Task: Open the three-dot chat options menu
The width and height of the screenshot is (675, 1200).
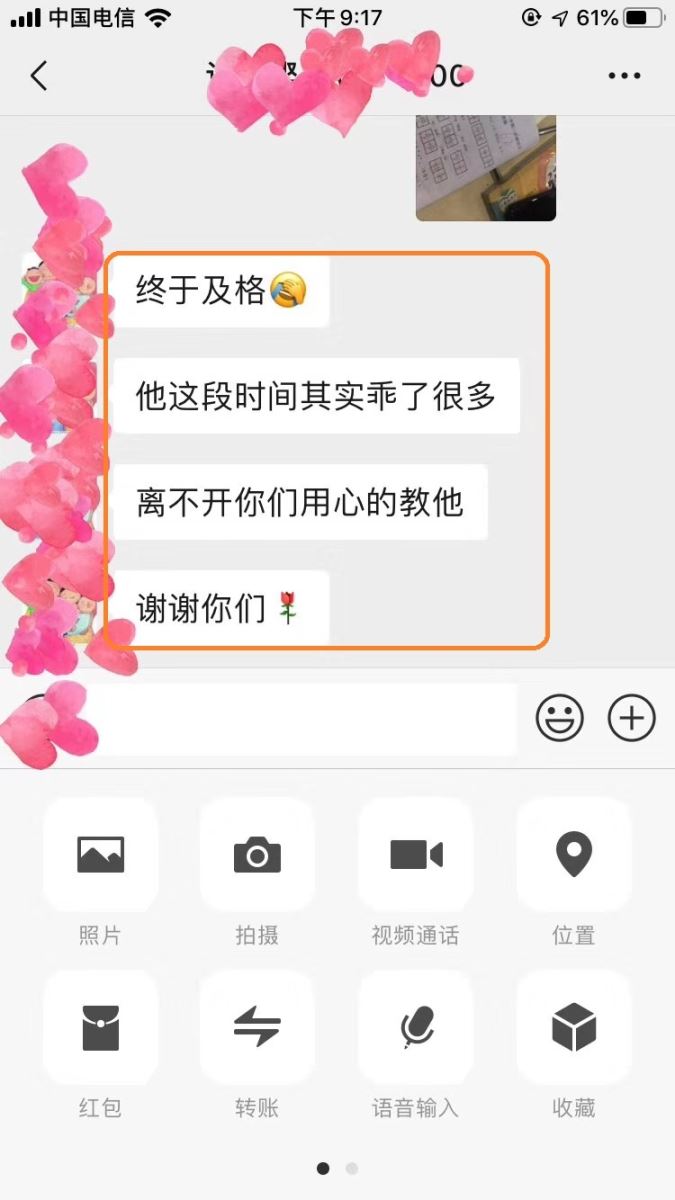Action: [624, 76]
